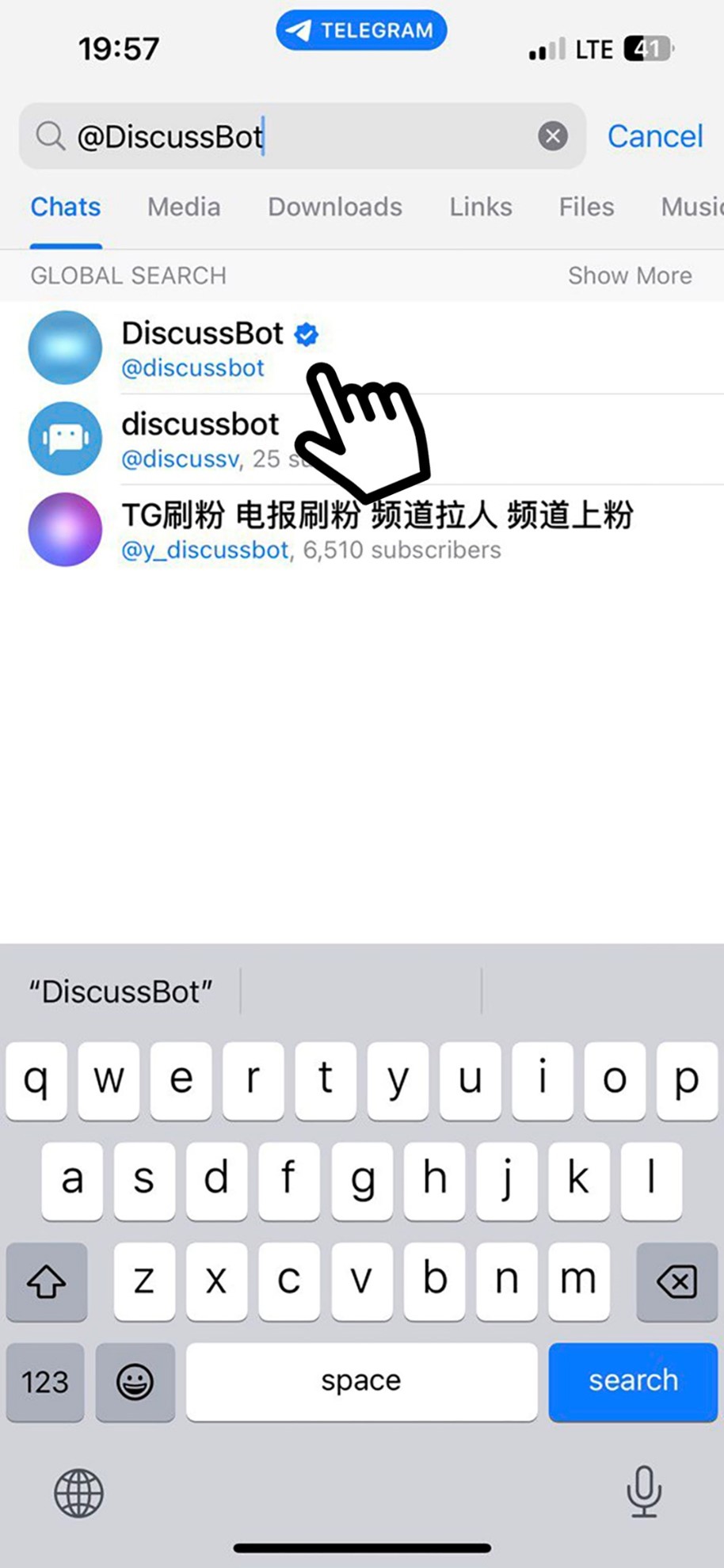Image resolution: width=724 pixels, height=1568 pixels.
Task: Cancel the search
Action: point(654,136)
